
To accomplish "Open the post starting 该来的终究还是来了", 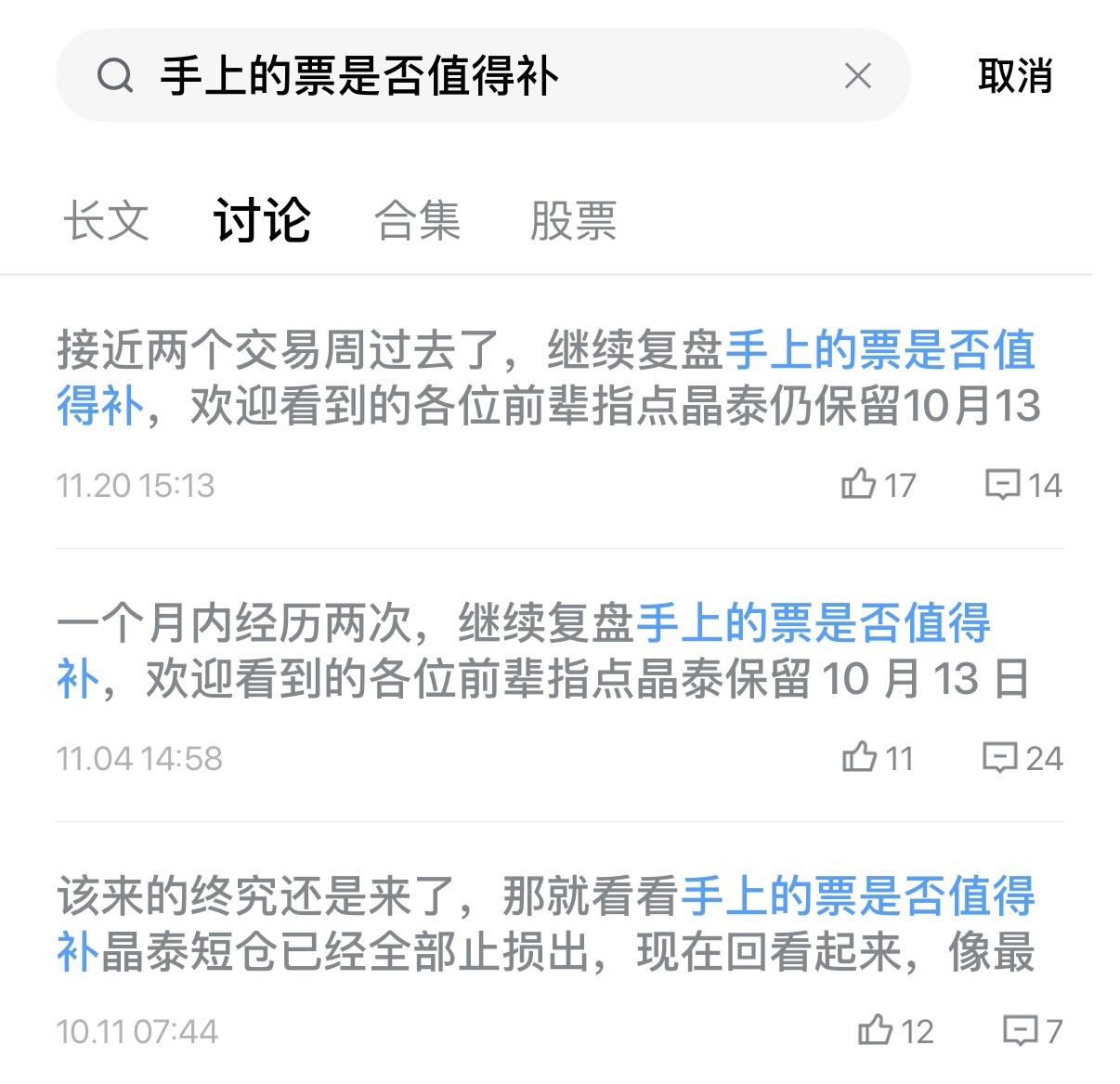I will point(546,924).
